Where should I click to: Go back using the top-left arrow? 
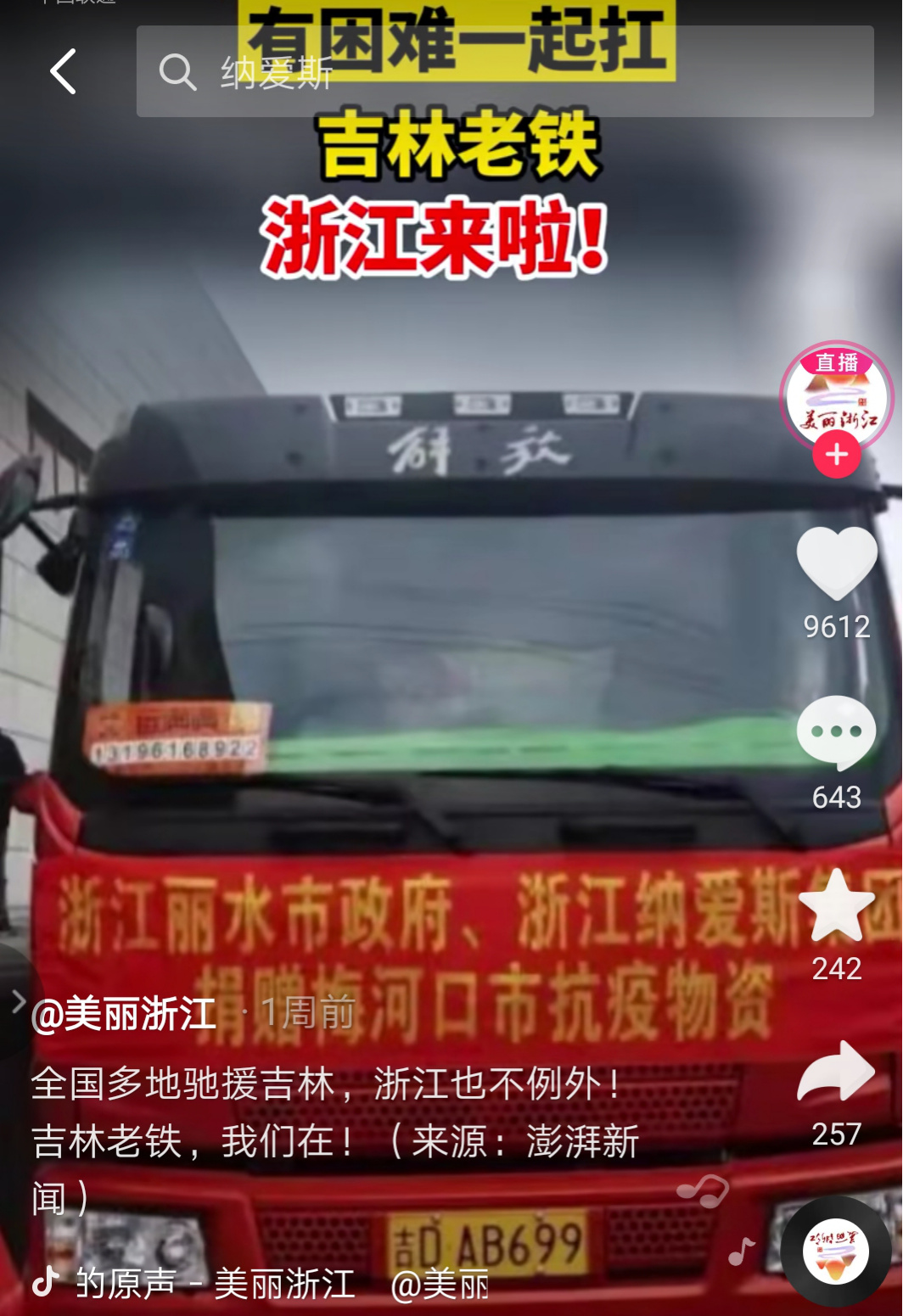[x=63, y=71]
